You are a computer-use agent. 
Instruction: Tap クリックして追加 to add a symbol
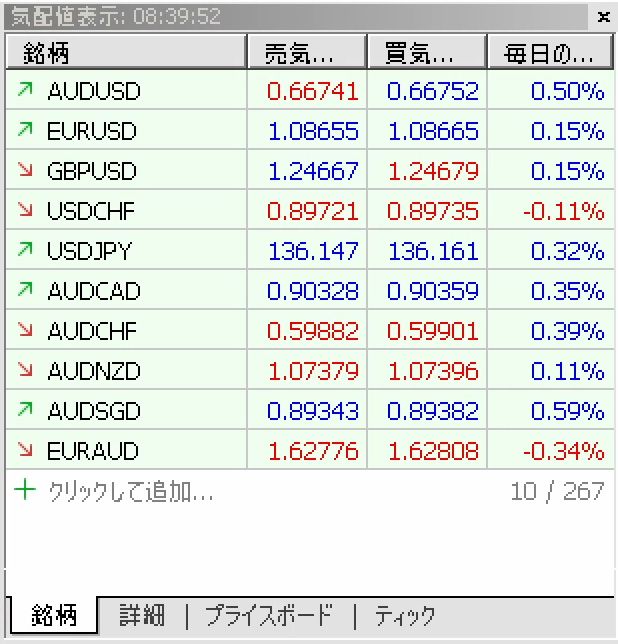[x=130, y=491]
